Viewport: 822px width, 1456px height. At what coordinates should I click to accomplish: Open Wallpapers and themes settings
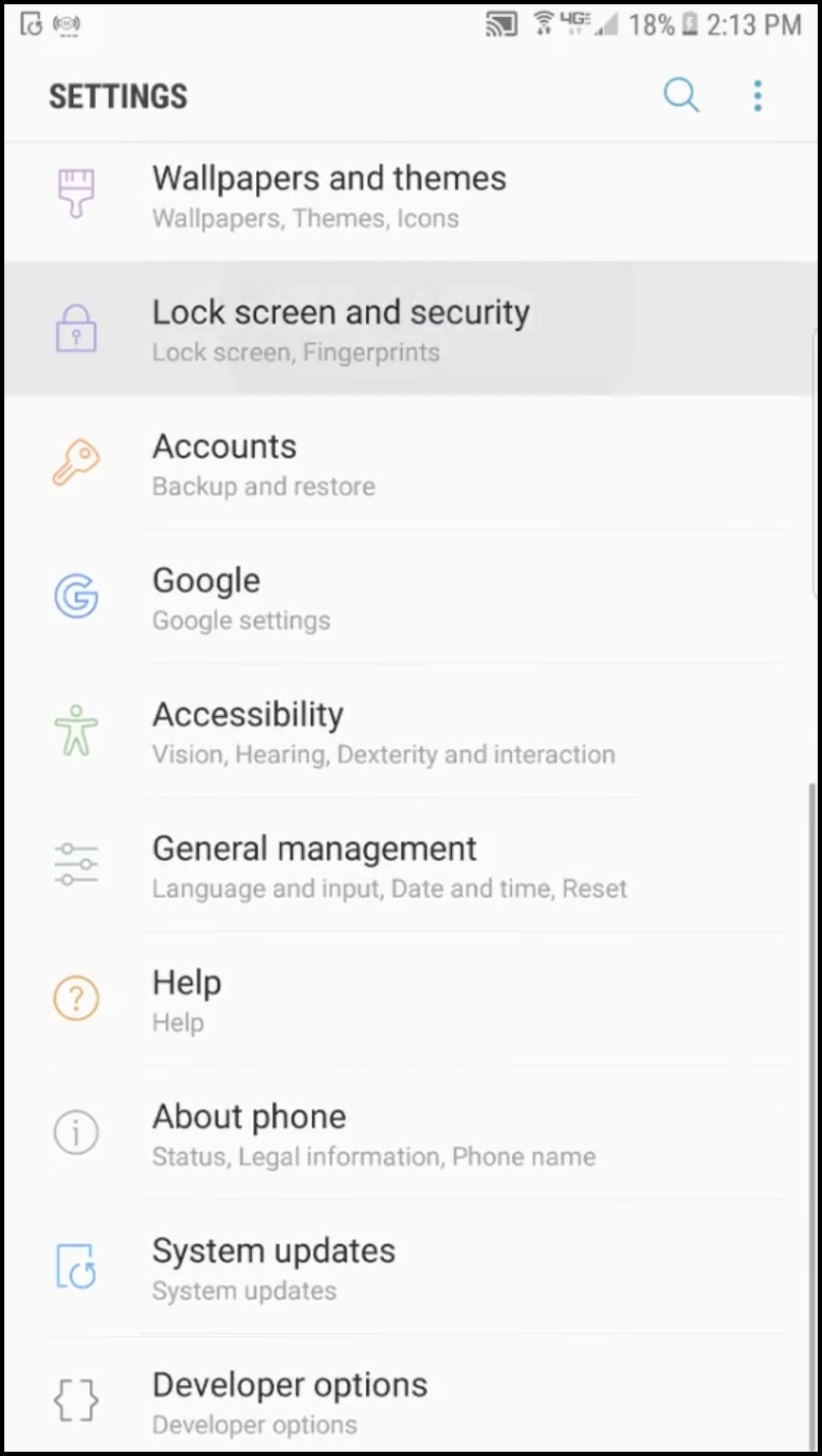329,197
